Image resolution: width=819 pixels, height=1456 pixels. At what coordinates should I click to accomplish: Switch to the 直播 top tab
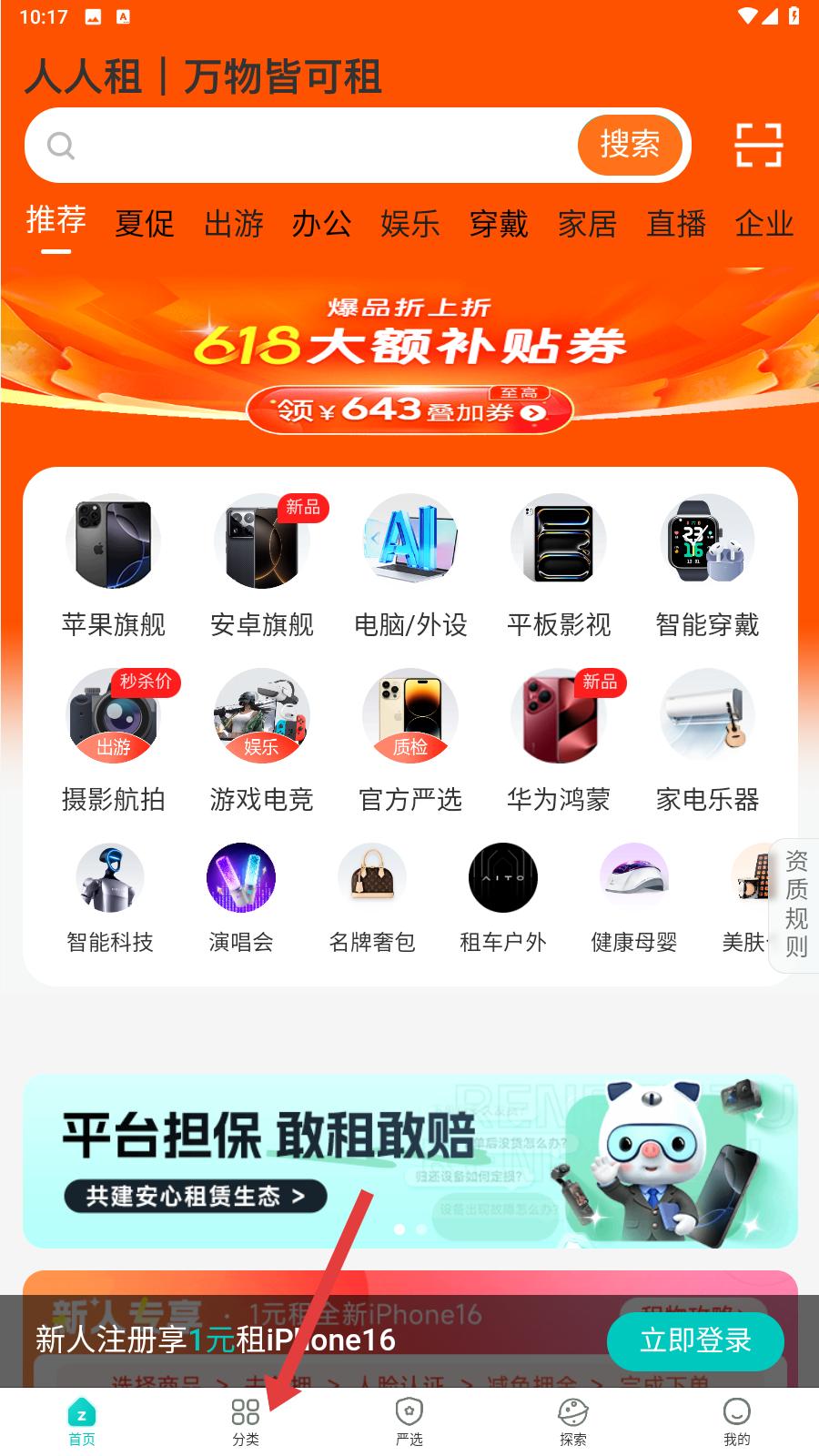coord(676,224)
